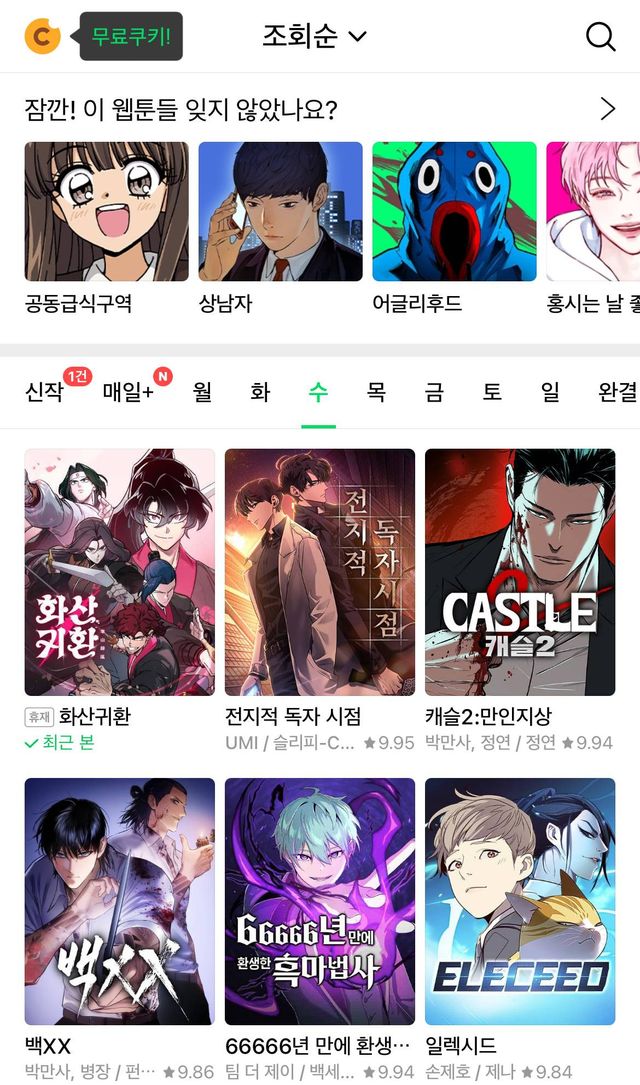The image size is (640, 1085).
Task: Select the 토 day tab
Action: pos(492,392)
